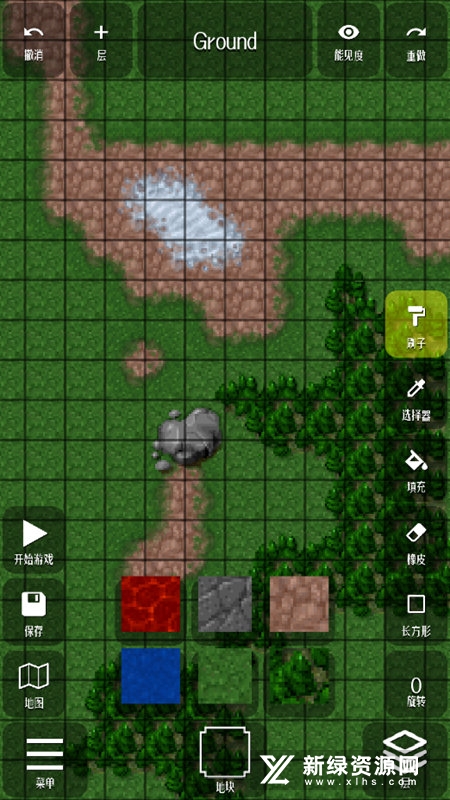Open the tile picker (地块)
The image size is (450, 800).
[x=225, y=759]
